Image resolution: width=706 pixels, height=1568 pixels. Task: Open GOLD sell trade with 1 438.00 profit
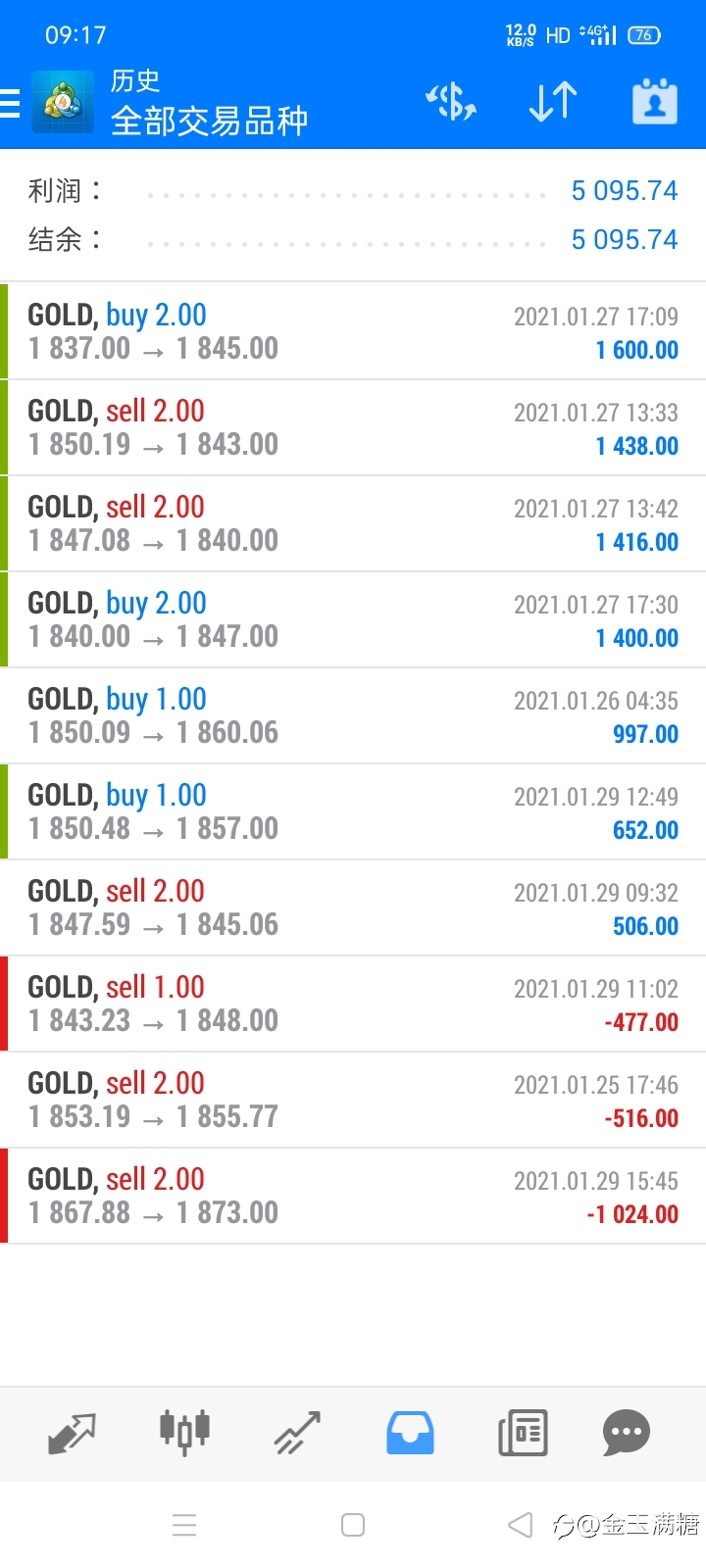[x=353, y=427]
